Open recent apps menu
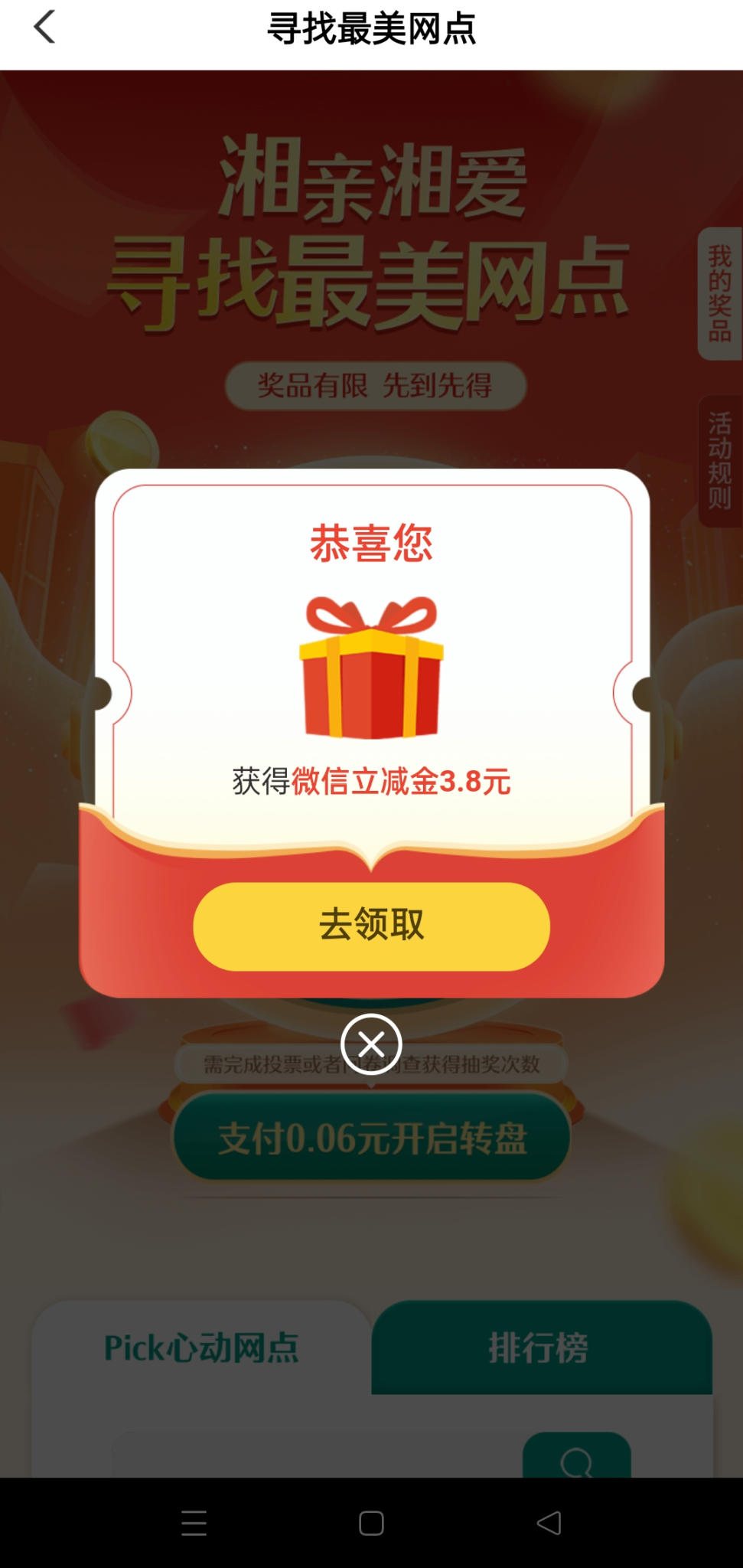Screen dimensions: 743x1568 (194, 1523)
